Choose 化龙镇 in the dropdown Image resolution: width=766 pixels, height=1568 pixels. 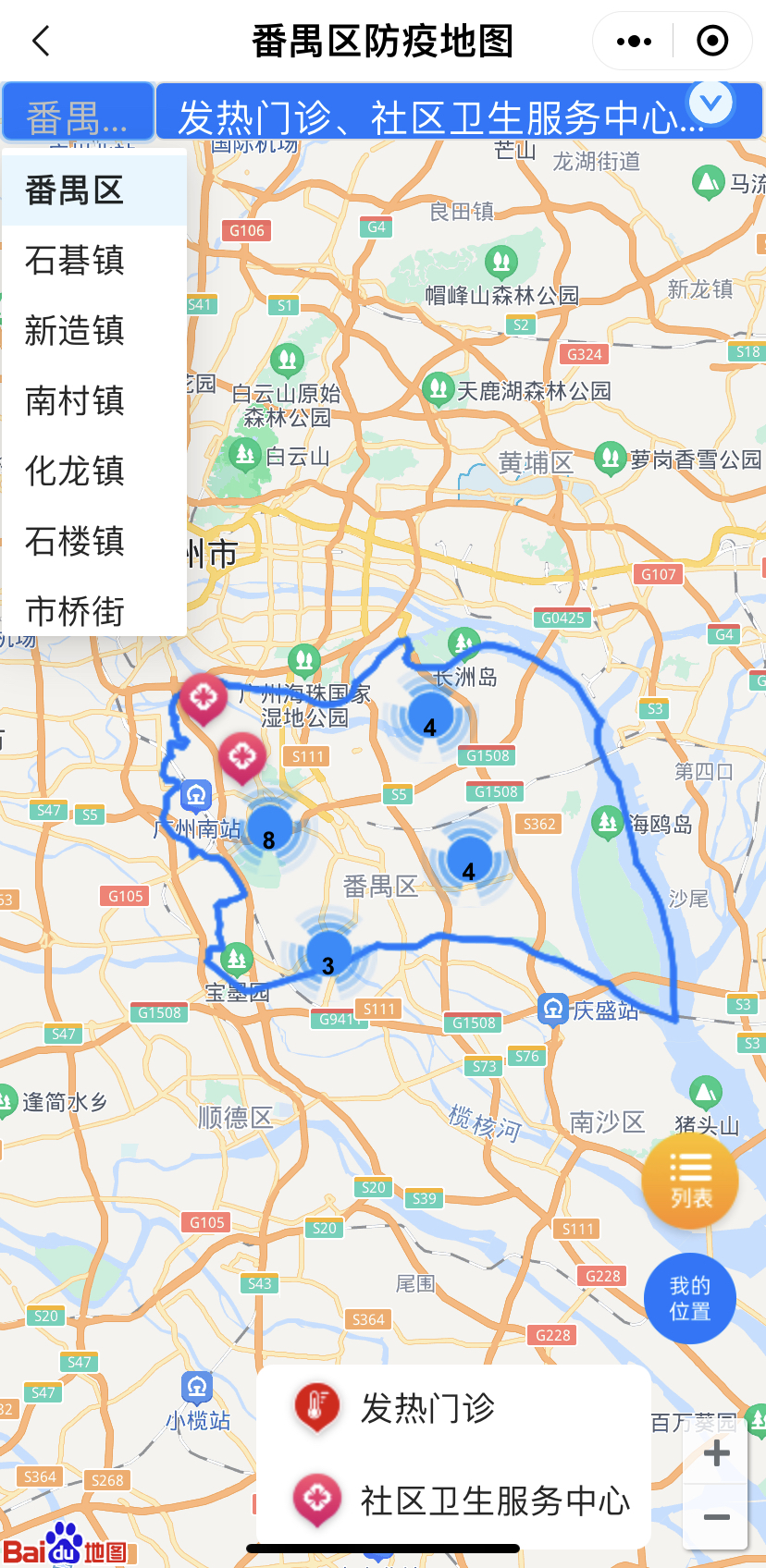(74, 472)
